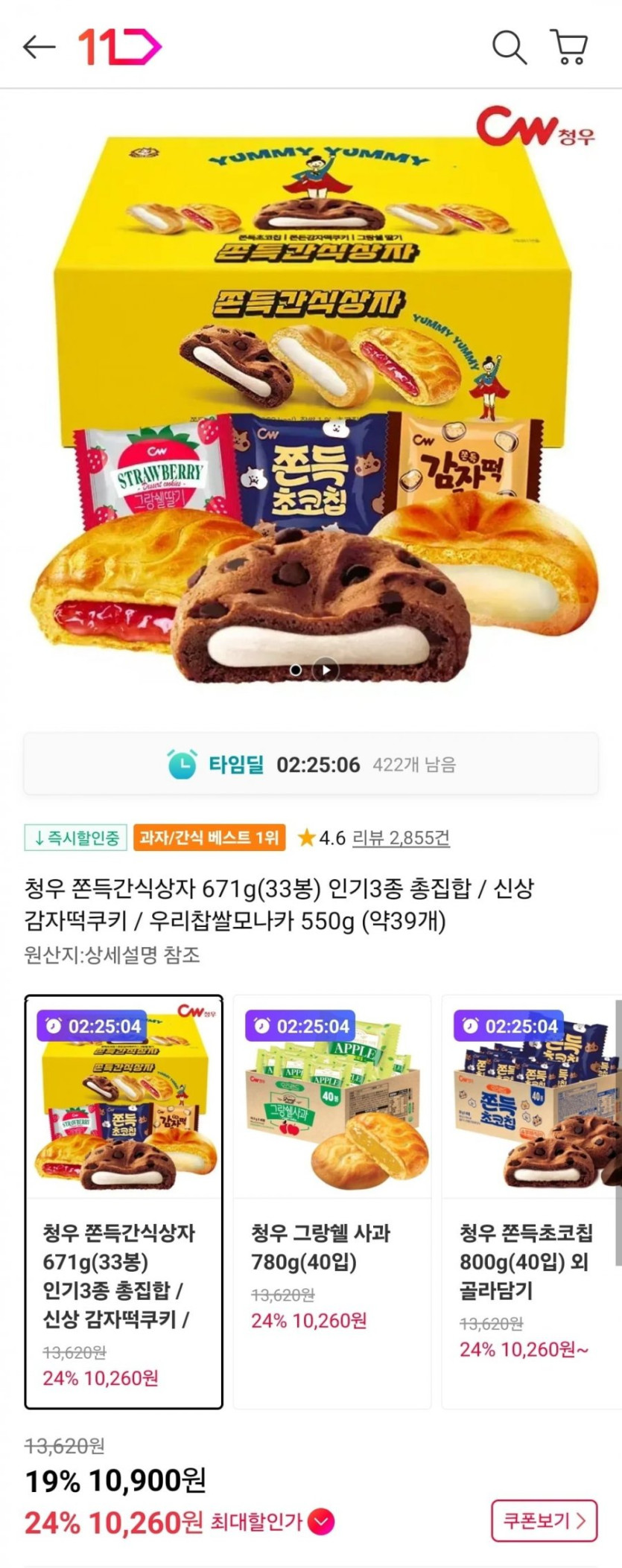This screenshot has height=1568, width=622.
Task: Select the 청우 그랑쉘 사과 780g option card
Action: (332, 1201)
